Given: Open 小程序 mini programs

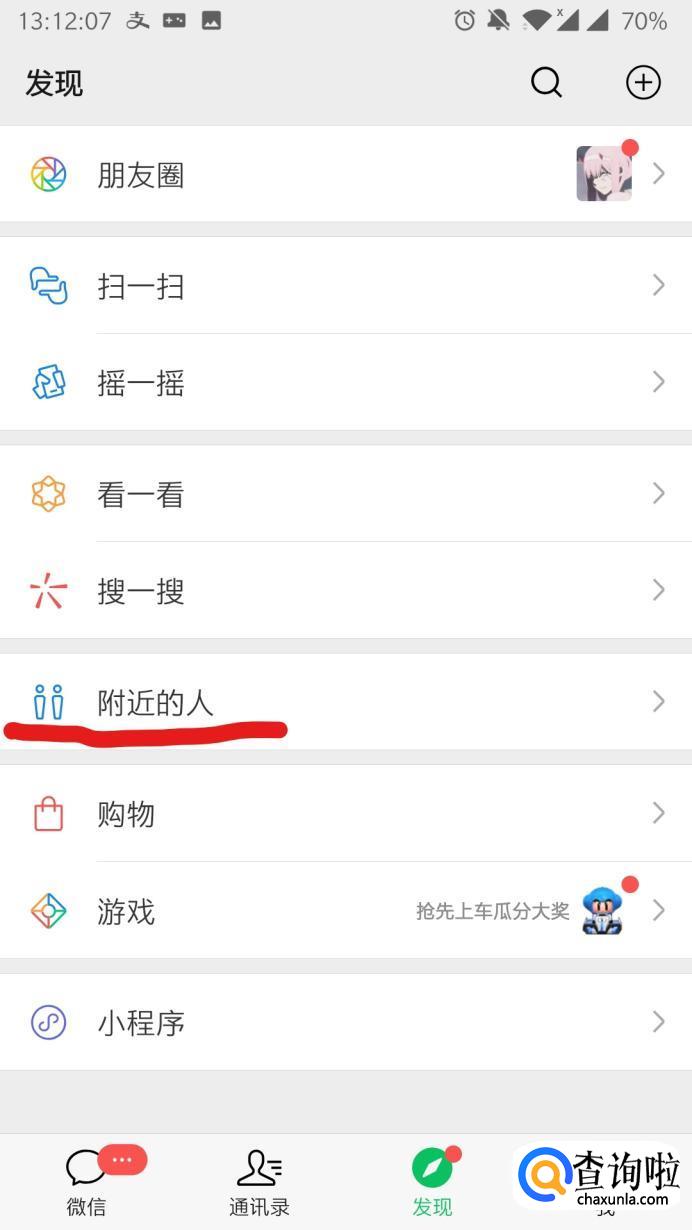Looking at the screenshot, I should 140,1023.
